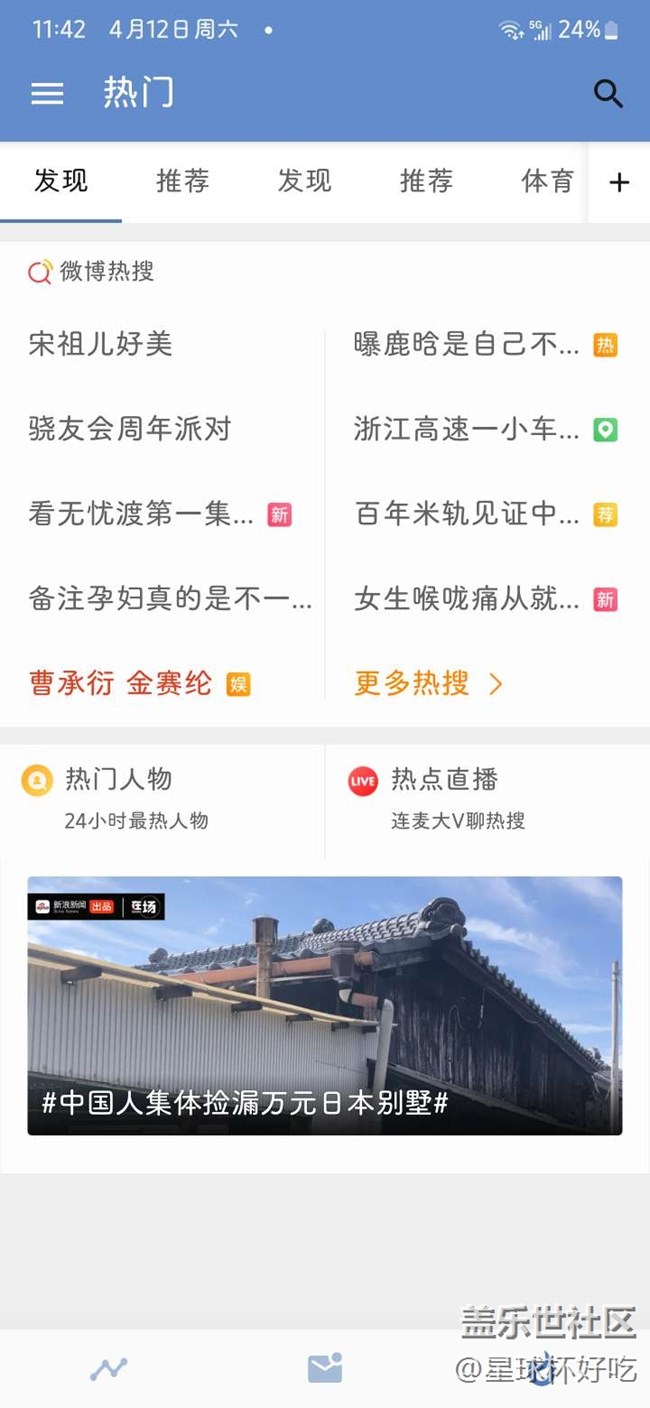Open the messages envelope tab

325,1368
